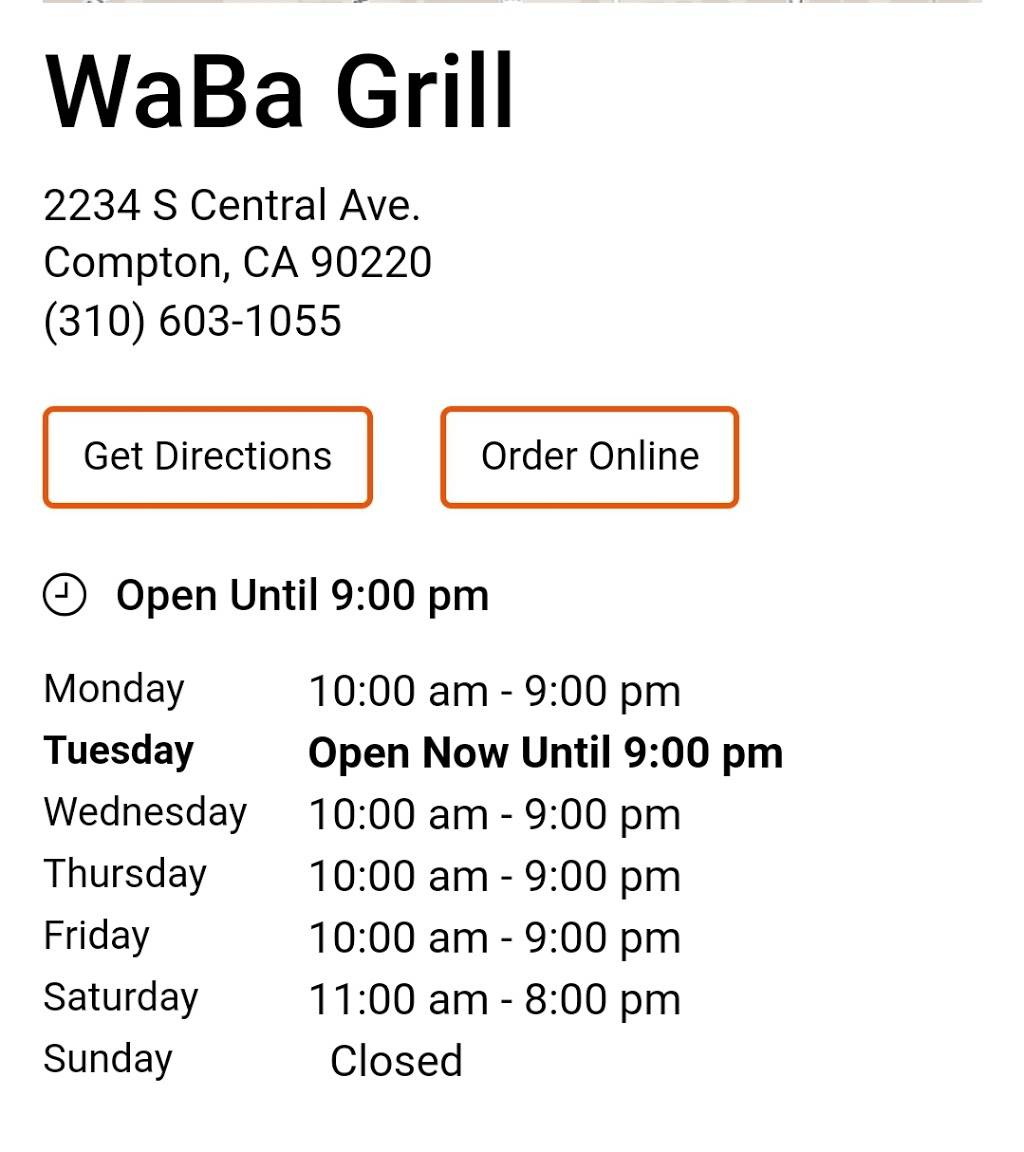Screen dimensions: 1024x1152
Task: Collapse the Open Until 9:00 pm hours section
Action: tap(303, 594)
